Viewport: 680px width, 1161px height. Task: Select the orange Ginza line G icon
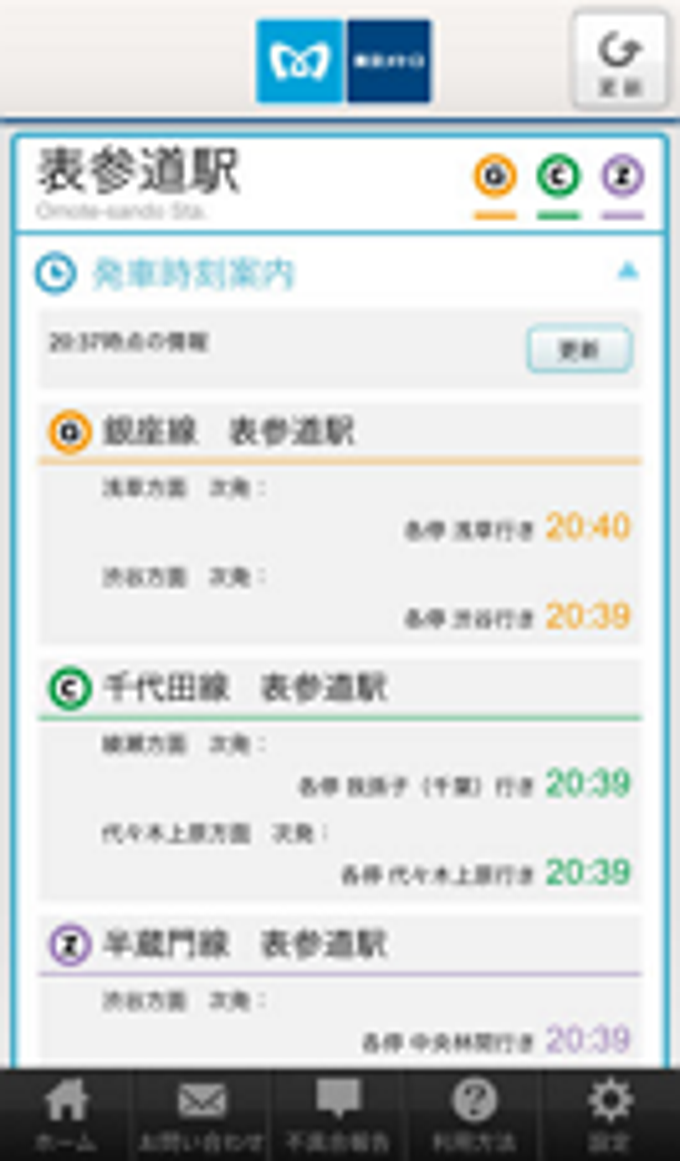(x=495, y=178)
